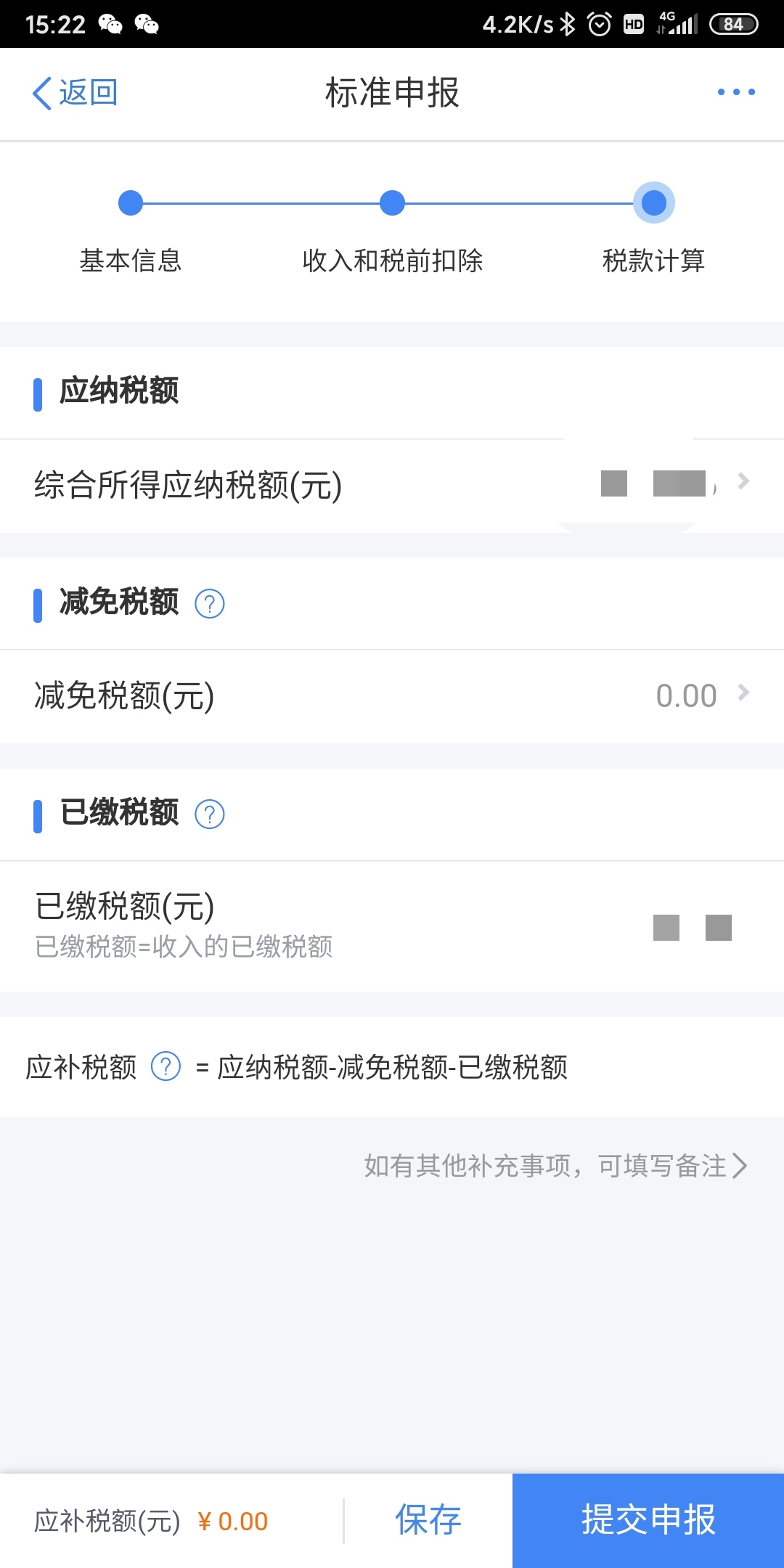Go back with the 返回 button
Screen dimensions: 784x1568
(75, 93)
